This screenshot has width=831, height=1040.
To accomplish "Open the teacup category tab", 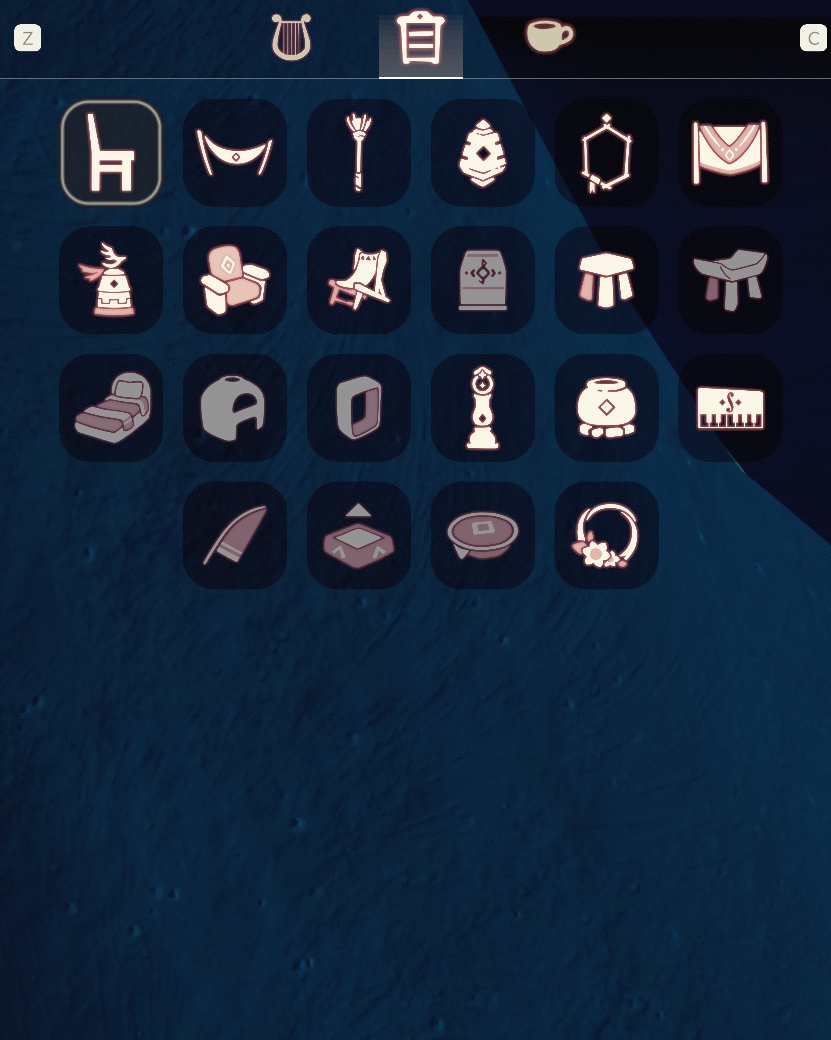I will pyautogui.click(x=549, y=36).
